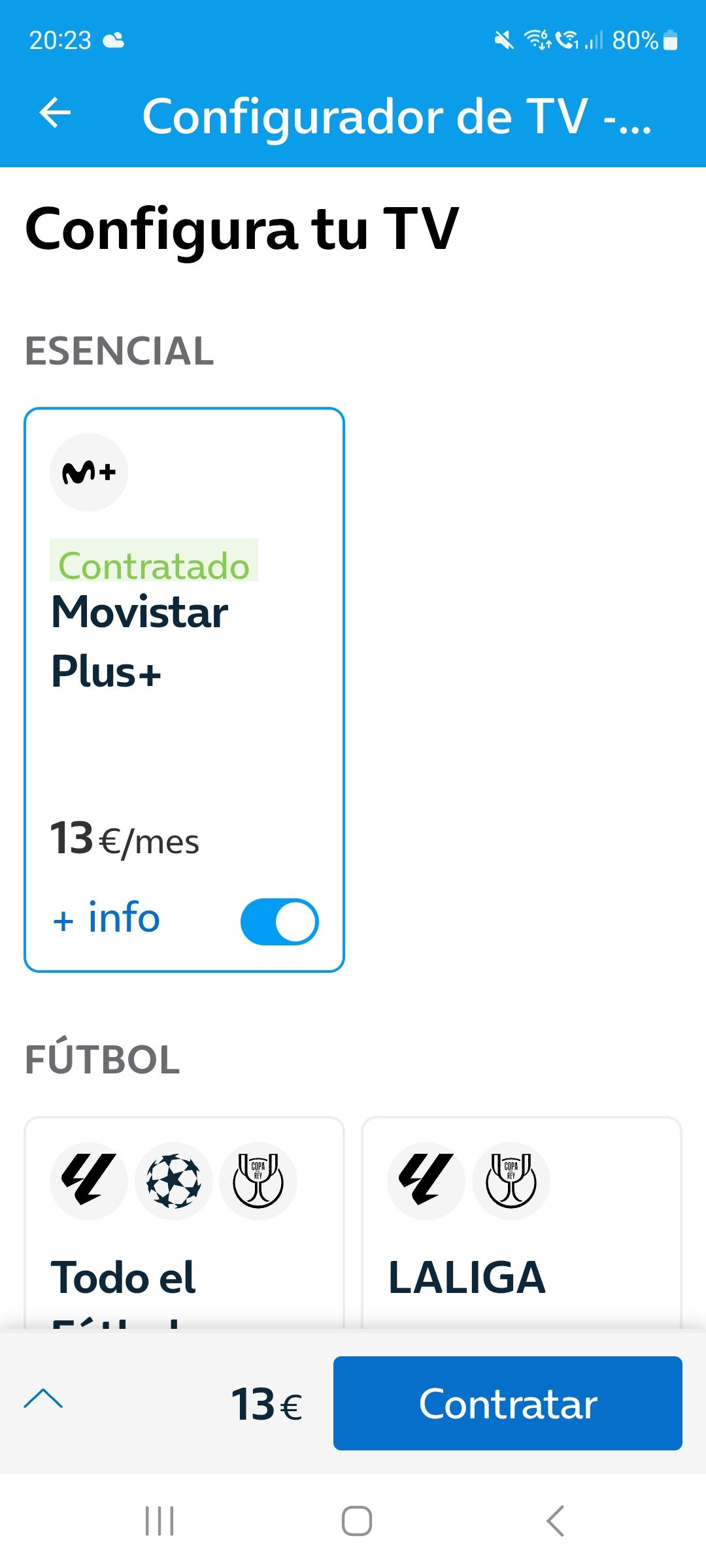Screen dimensions: 706x1568
Task: Open the Wi-Fi status icon
Action: 536,41
